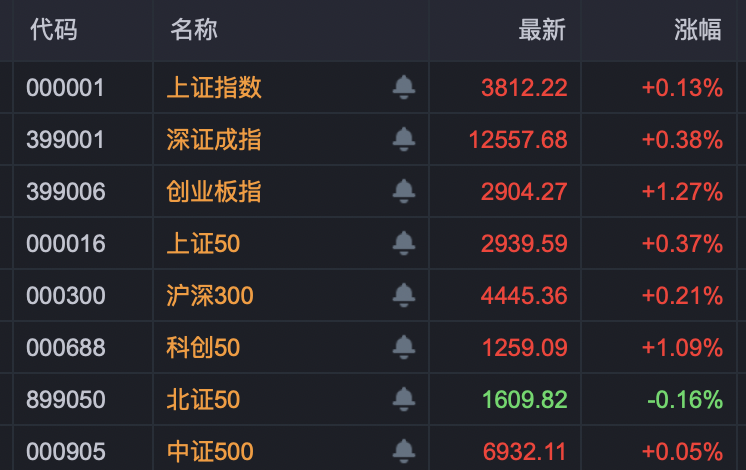Viewport: 746px width, 470px height.
Task: Set alert bell for 上证指数
Action: coord(404,88)
